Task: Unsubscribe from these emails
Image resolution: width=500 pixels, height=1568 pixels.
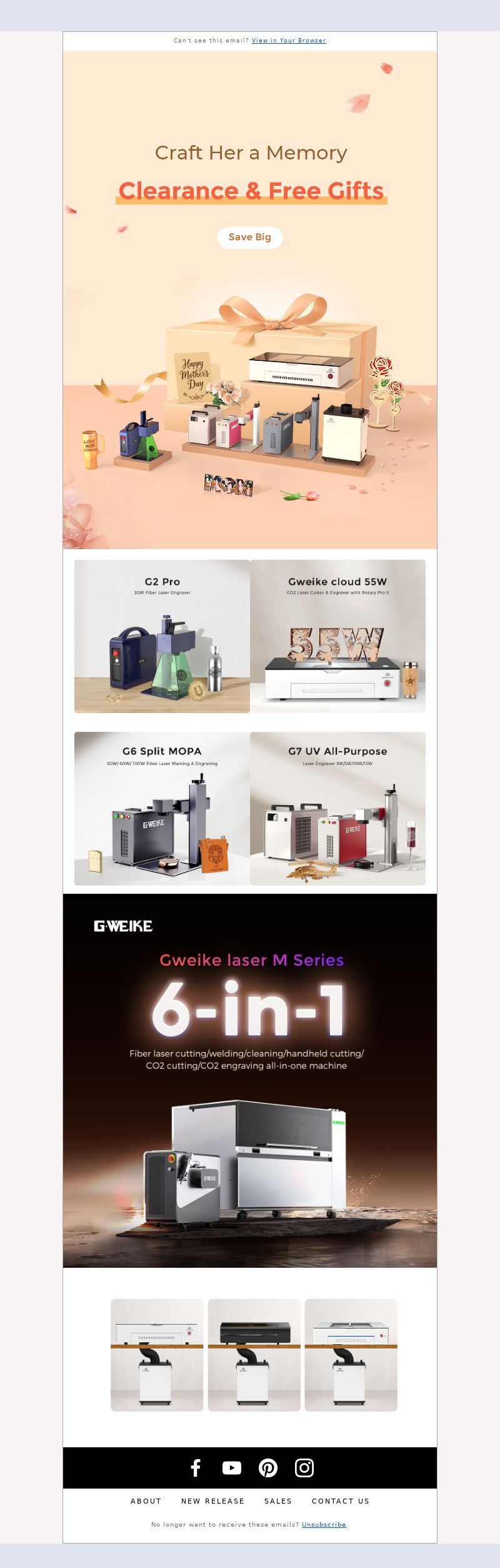Action: click(x=324, y=1524)
